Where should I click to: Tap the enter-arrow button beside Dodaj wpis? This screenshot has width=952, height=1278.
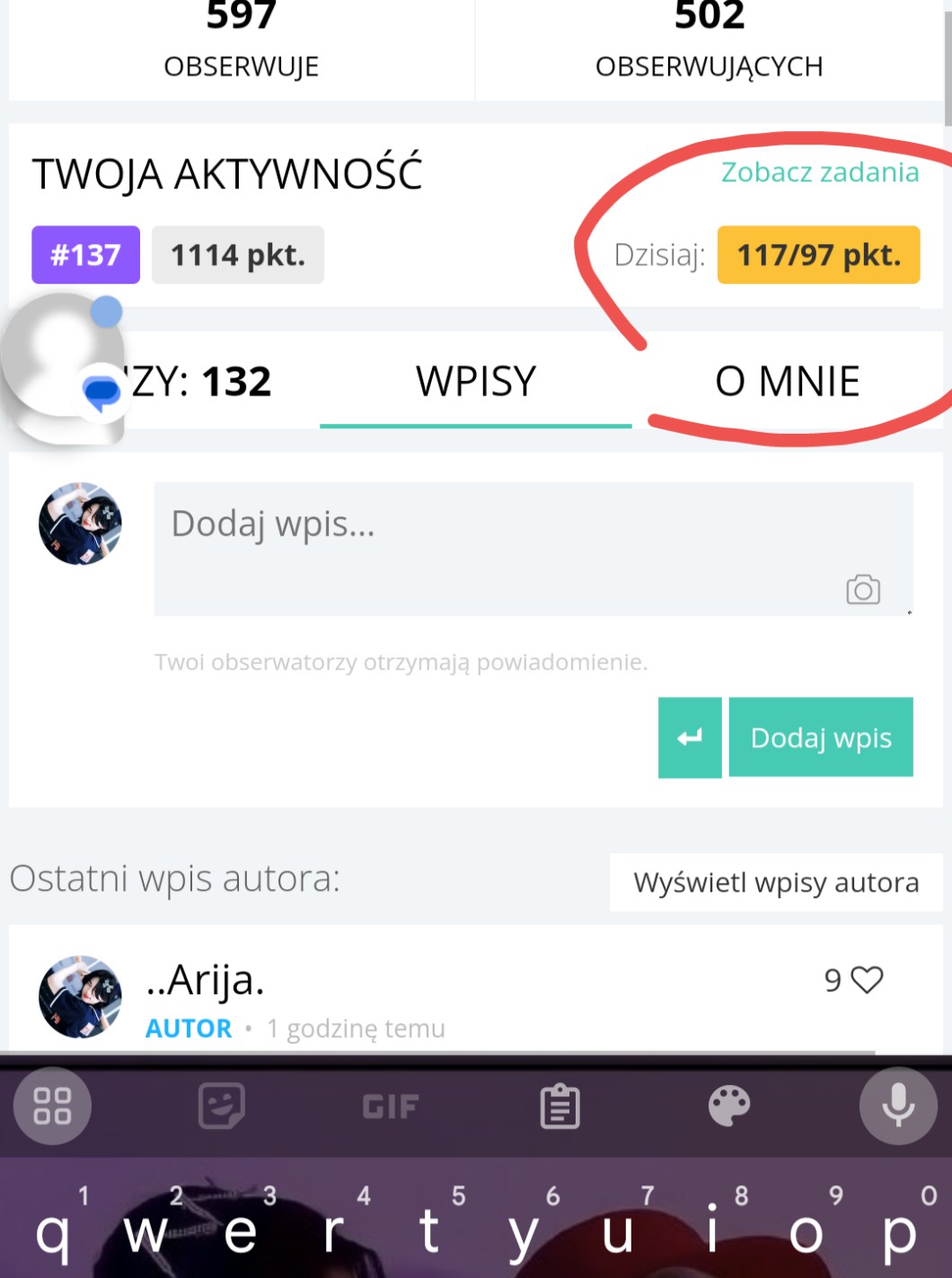(x=690, y=737)
